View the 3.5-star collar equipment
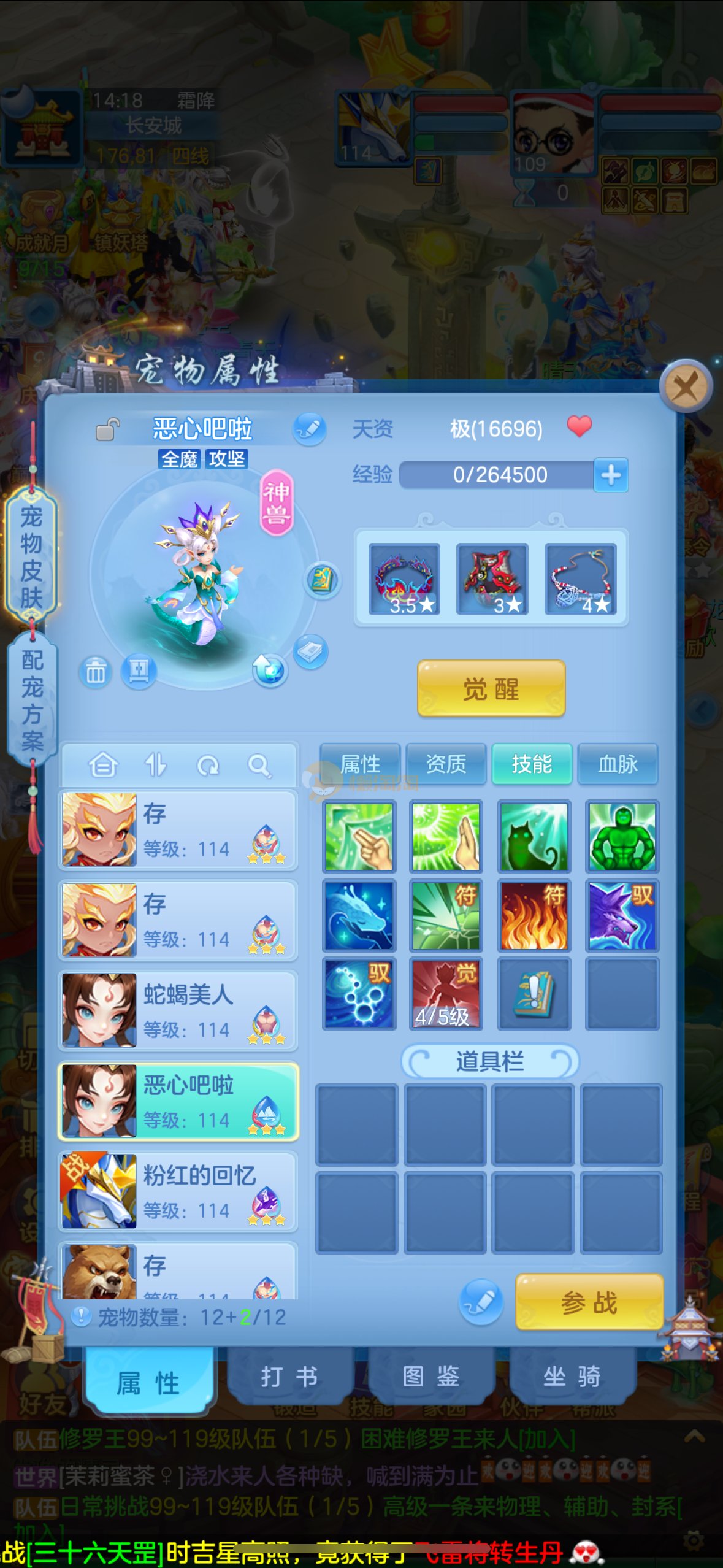The image size is (723, 1568). 404,580
